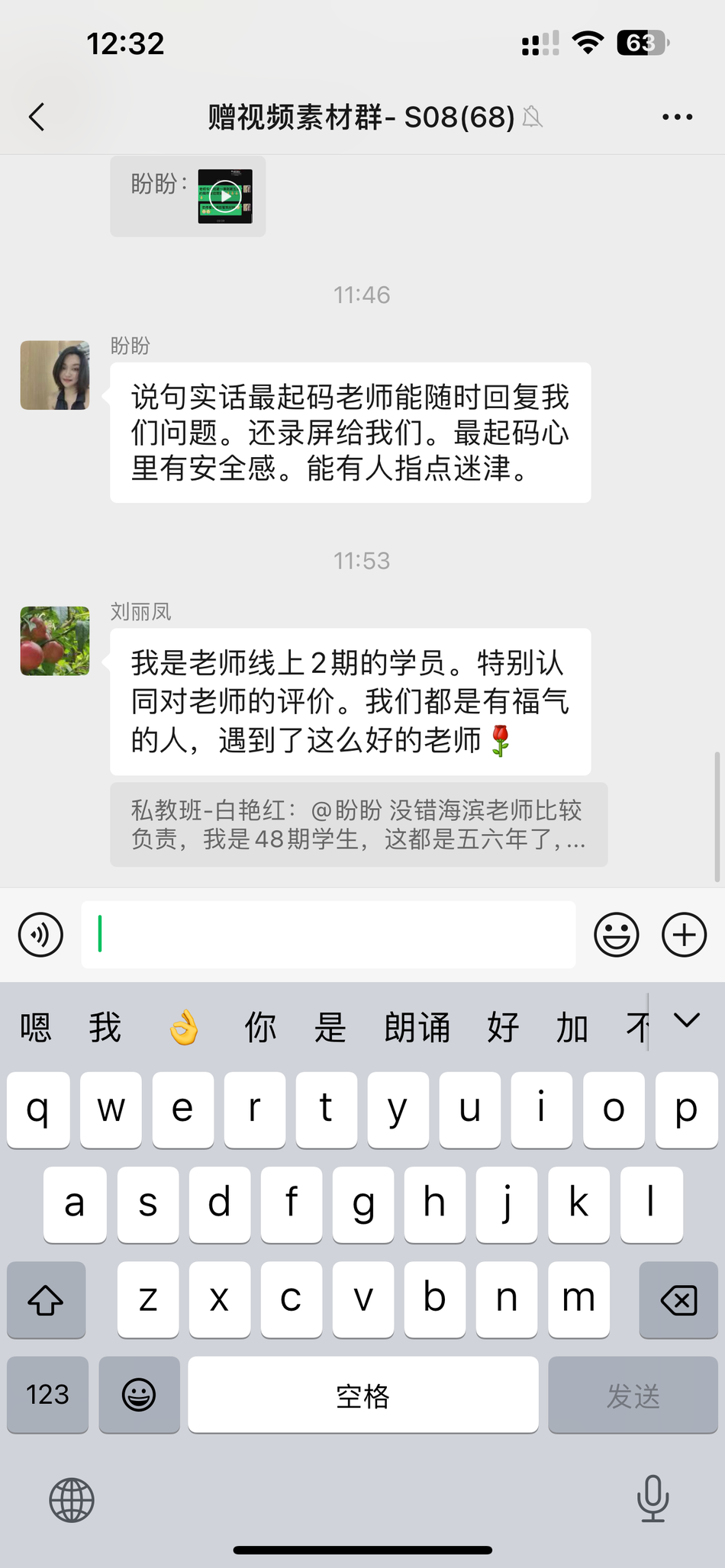Open the plus attachments menu
Image resolution: width=725 pixels, height=1568 pixels.
684,935
